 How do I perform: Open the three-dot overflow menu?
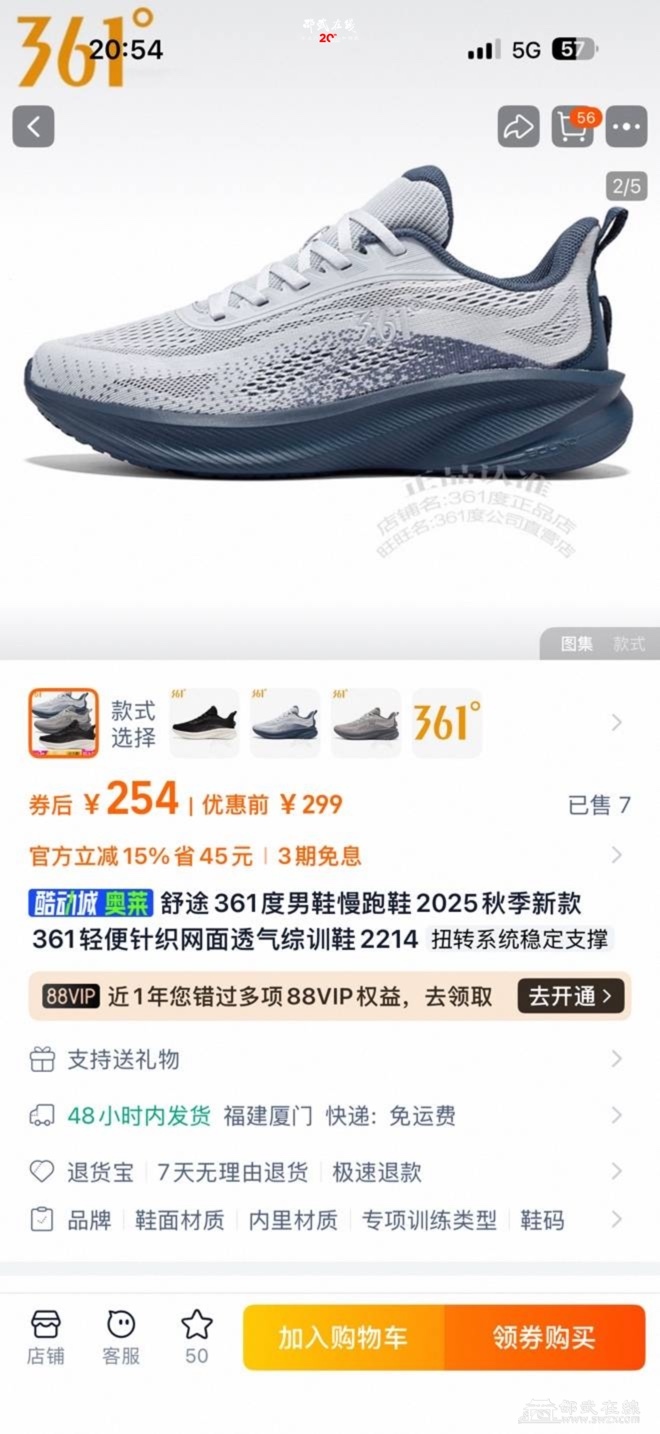tap(628, 127)
